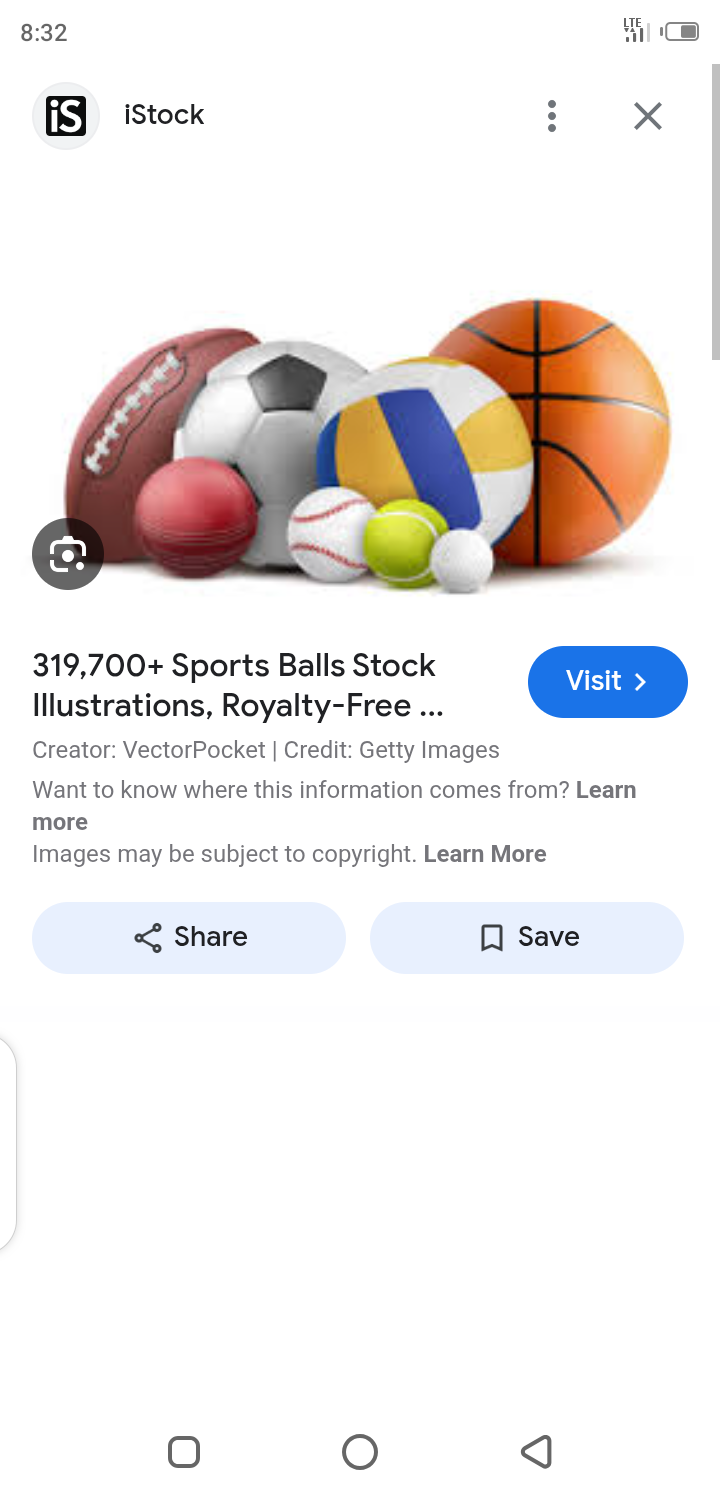Search this image with Google Lens
Image resolution: width=720 pixels, height=1500 pixels.
pyautogui.click(x=68, y=553)
